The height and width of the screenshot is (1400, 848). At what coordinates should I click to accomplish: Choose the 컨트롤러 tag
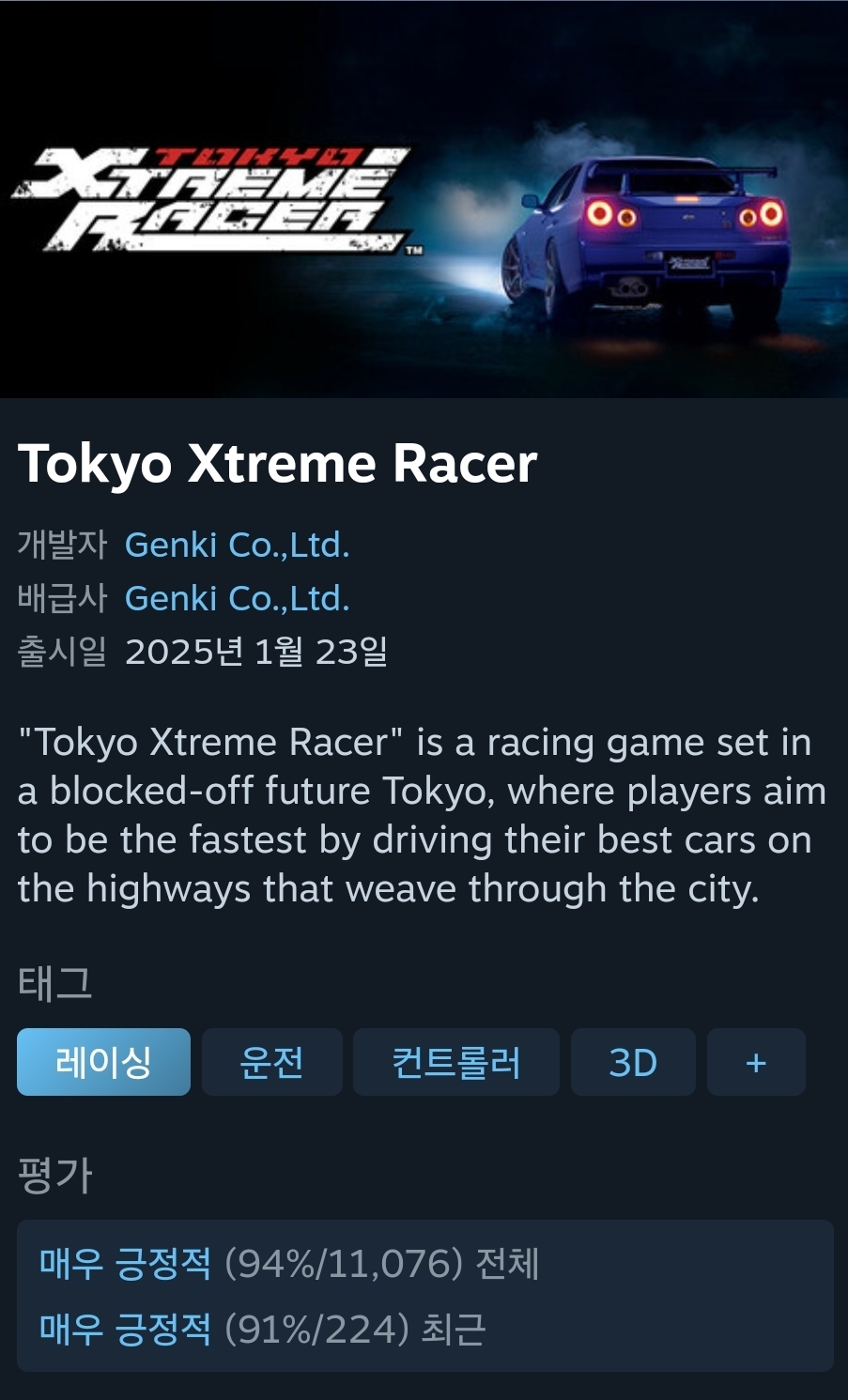coord(456,1062)
